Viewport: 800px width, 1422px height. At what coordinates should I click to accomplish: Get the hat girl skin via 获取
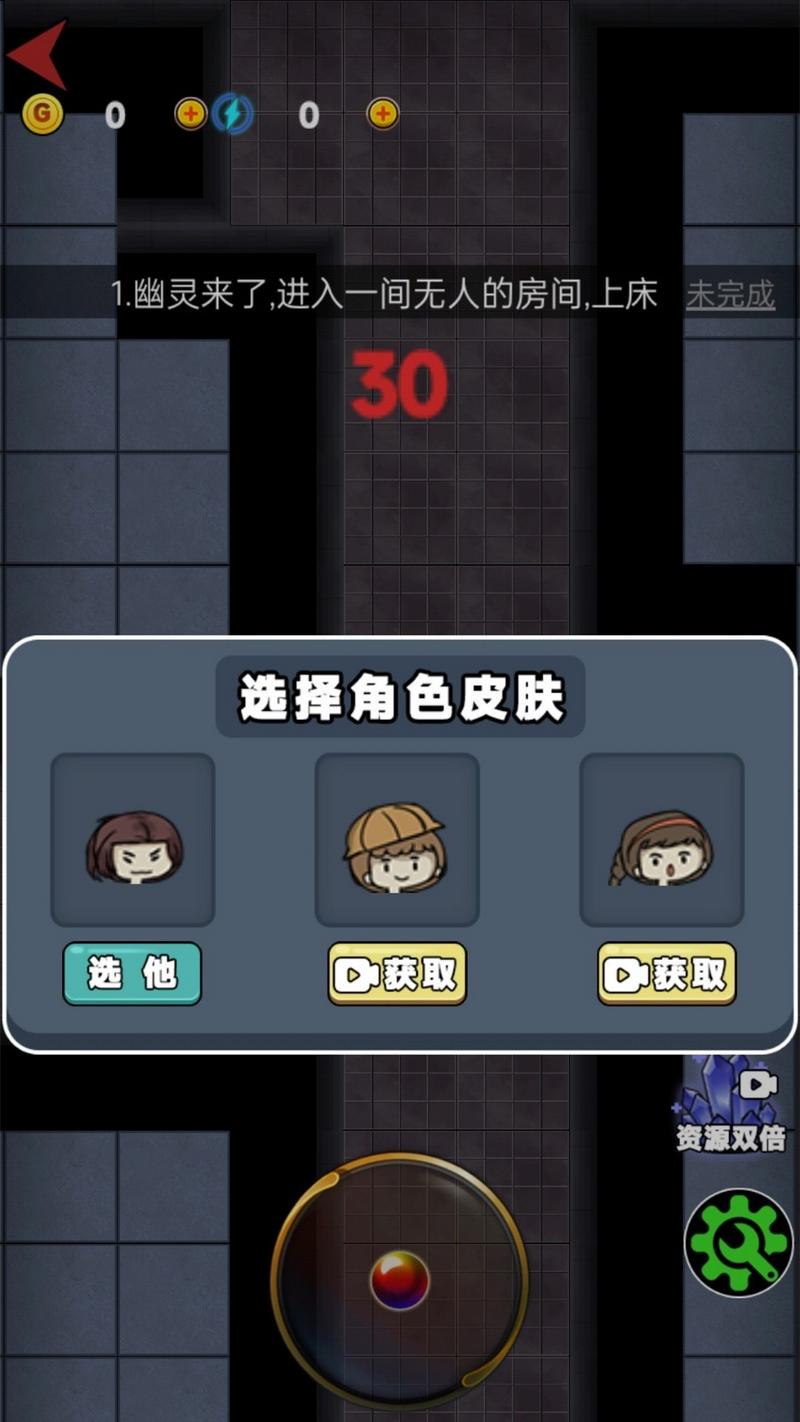[x=397, y=974]
